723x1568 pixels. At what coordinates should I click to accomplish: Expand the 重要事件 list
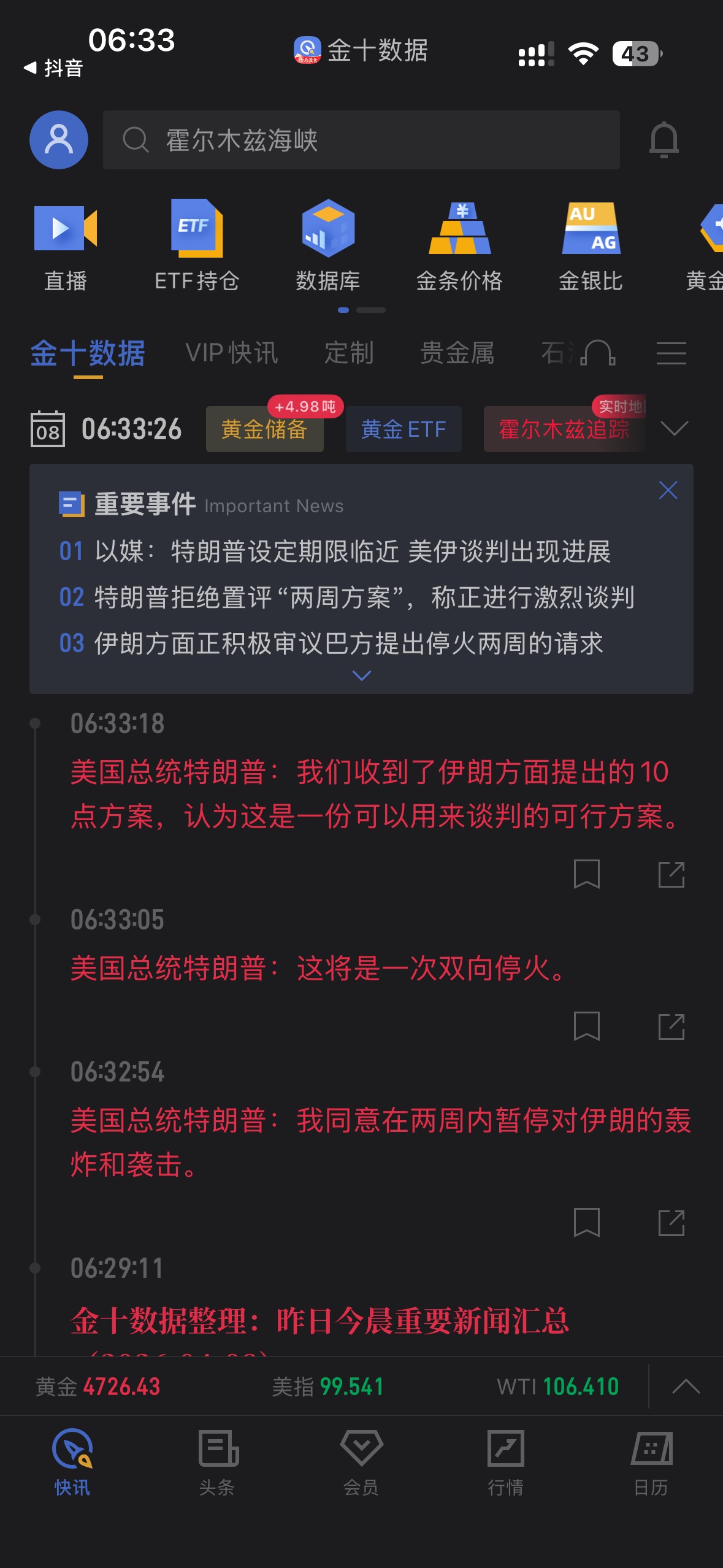pos(362,675)
